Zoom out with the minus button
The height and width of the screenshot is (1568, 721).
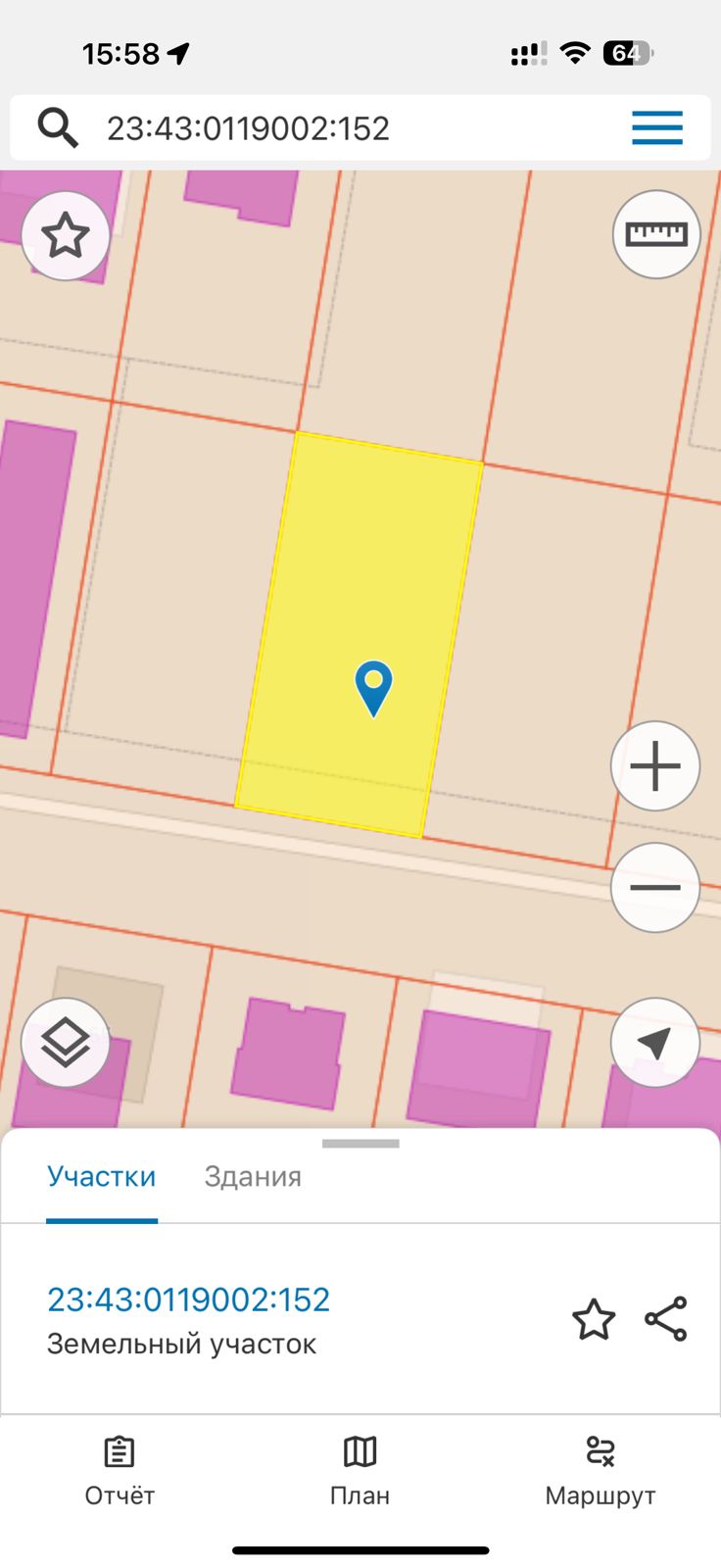(x=654, y=888)
